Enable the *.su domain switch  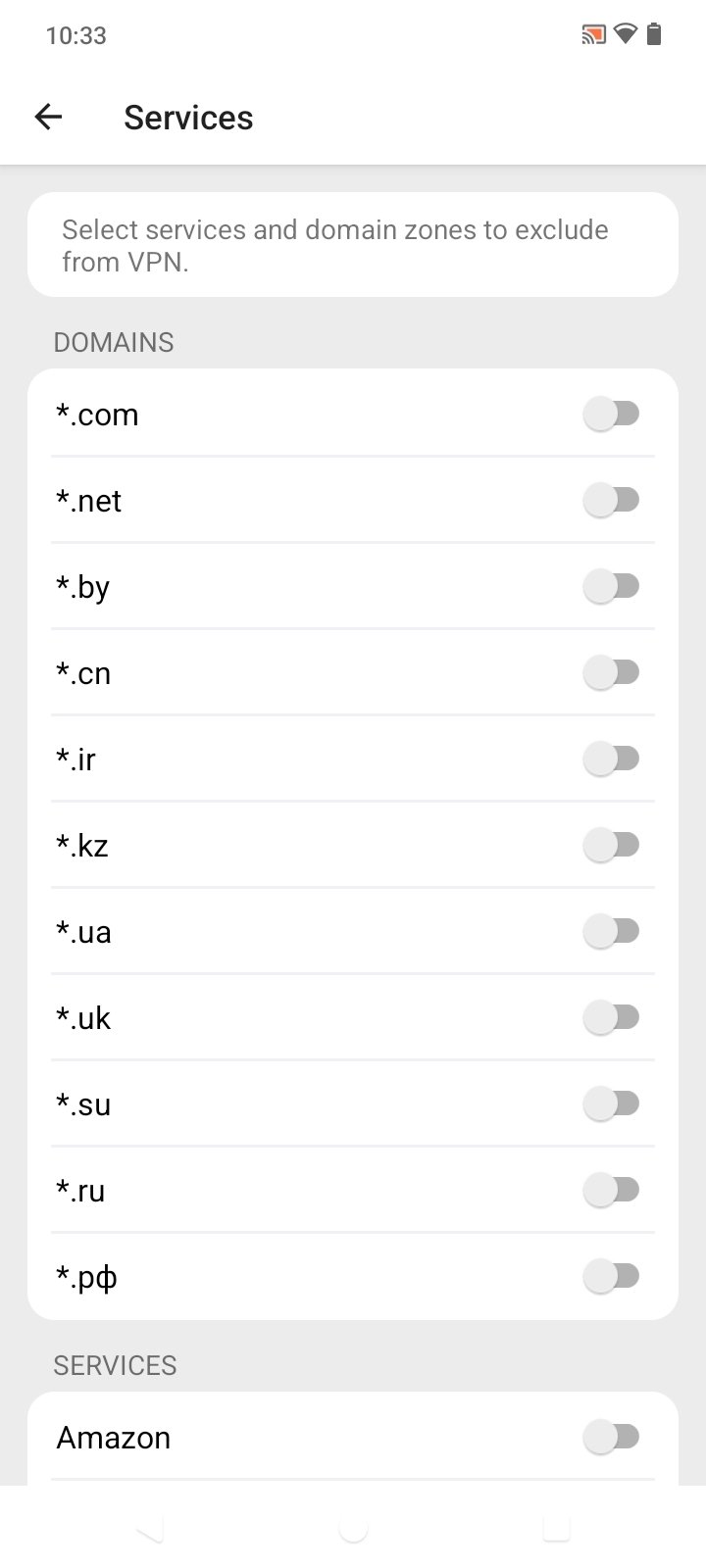tap(612, 1103)
